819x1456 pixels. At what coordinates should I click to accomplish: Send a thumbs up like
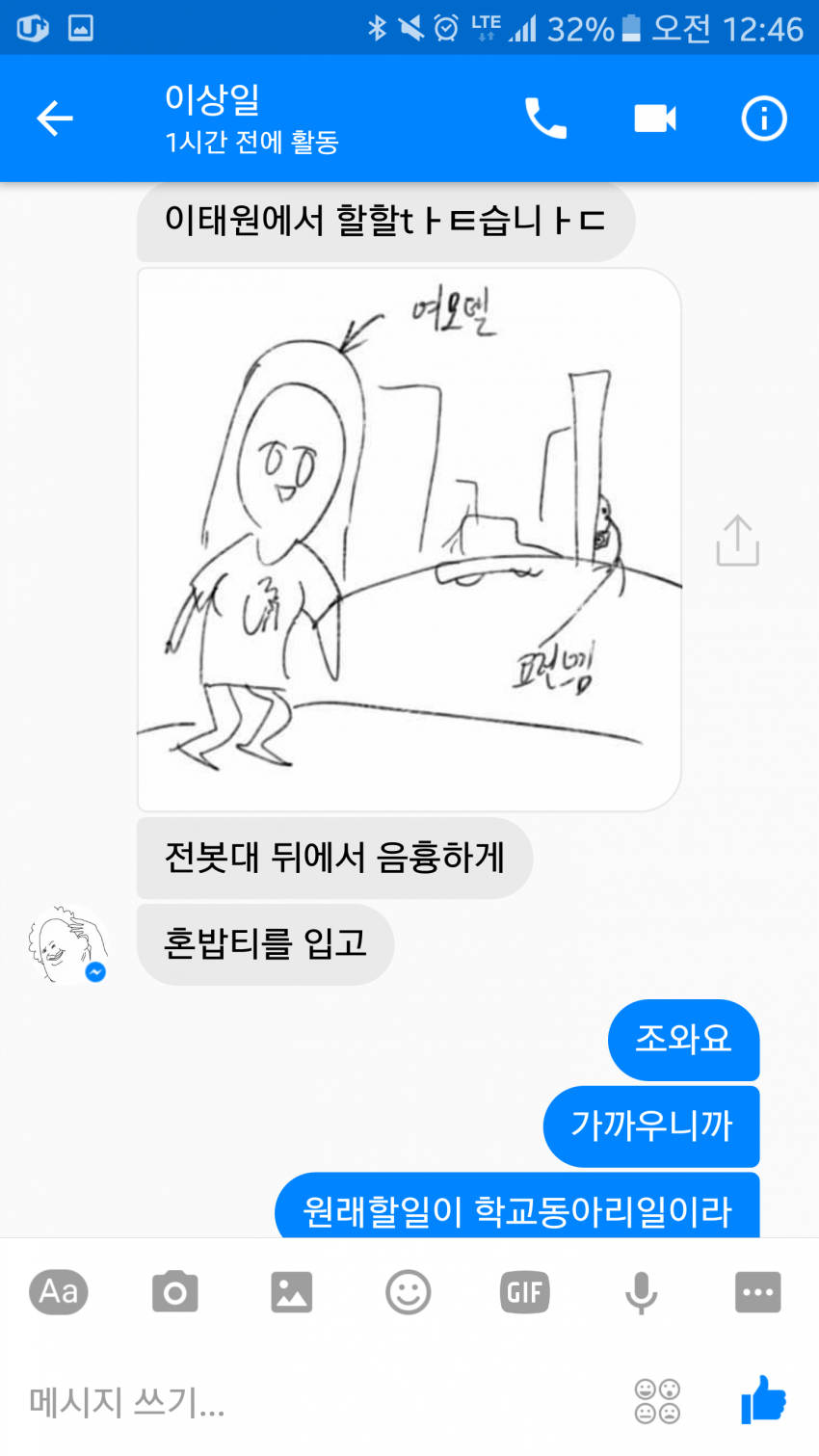760,1406
